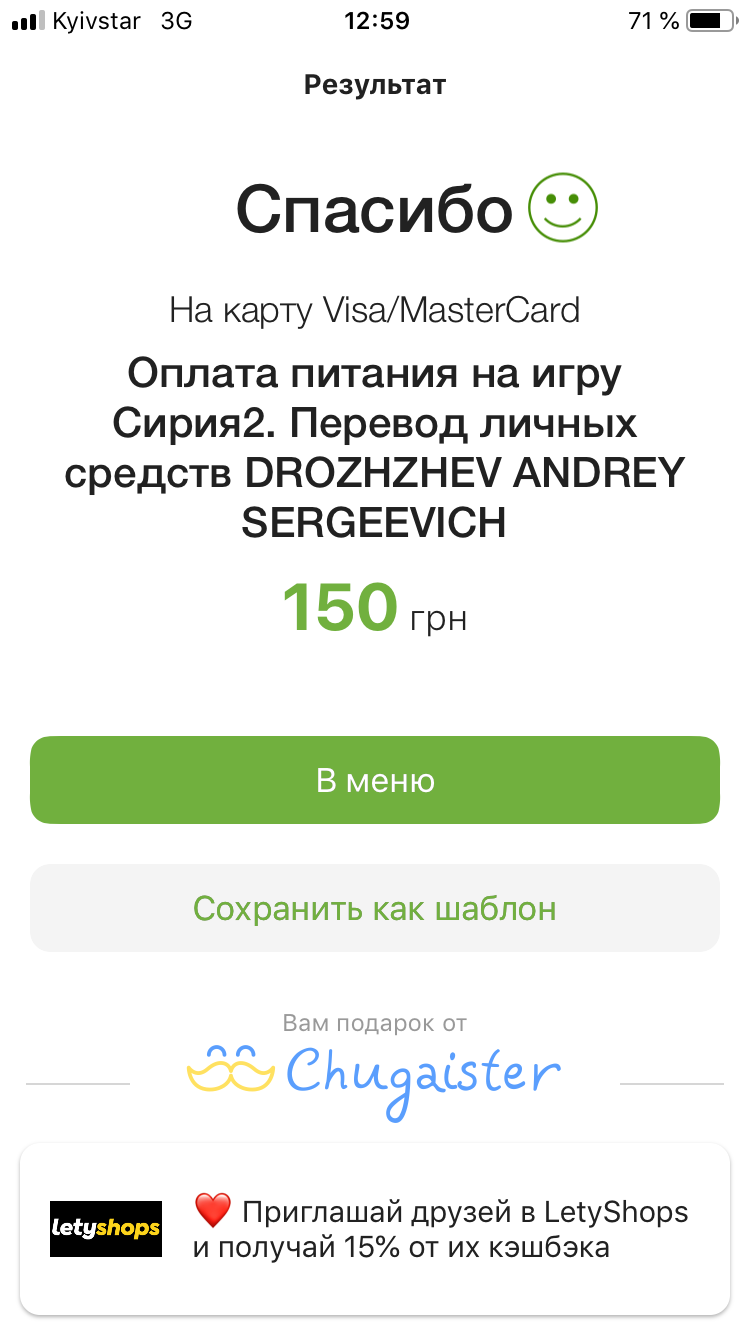This screenshot has width=750, height=1334.
Task: Tap the green 'В меню' button
Action: pyautogui.click(x=375, y=780)
